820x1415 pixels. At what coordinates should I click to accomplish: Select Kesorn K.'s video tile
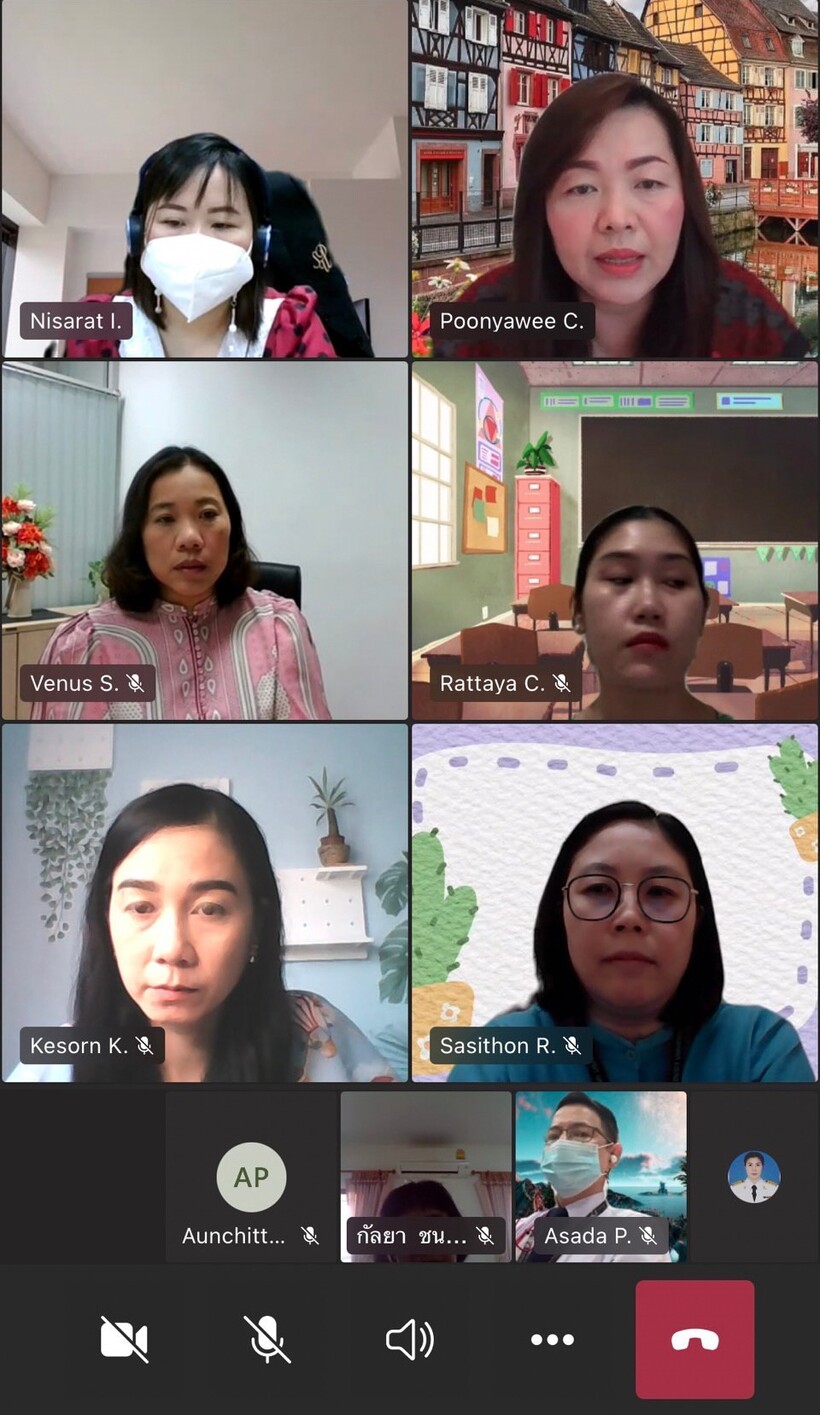[205, 903]
